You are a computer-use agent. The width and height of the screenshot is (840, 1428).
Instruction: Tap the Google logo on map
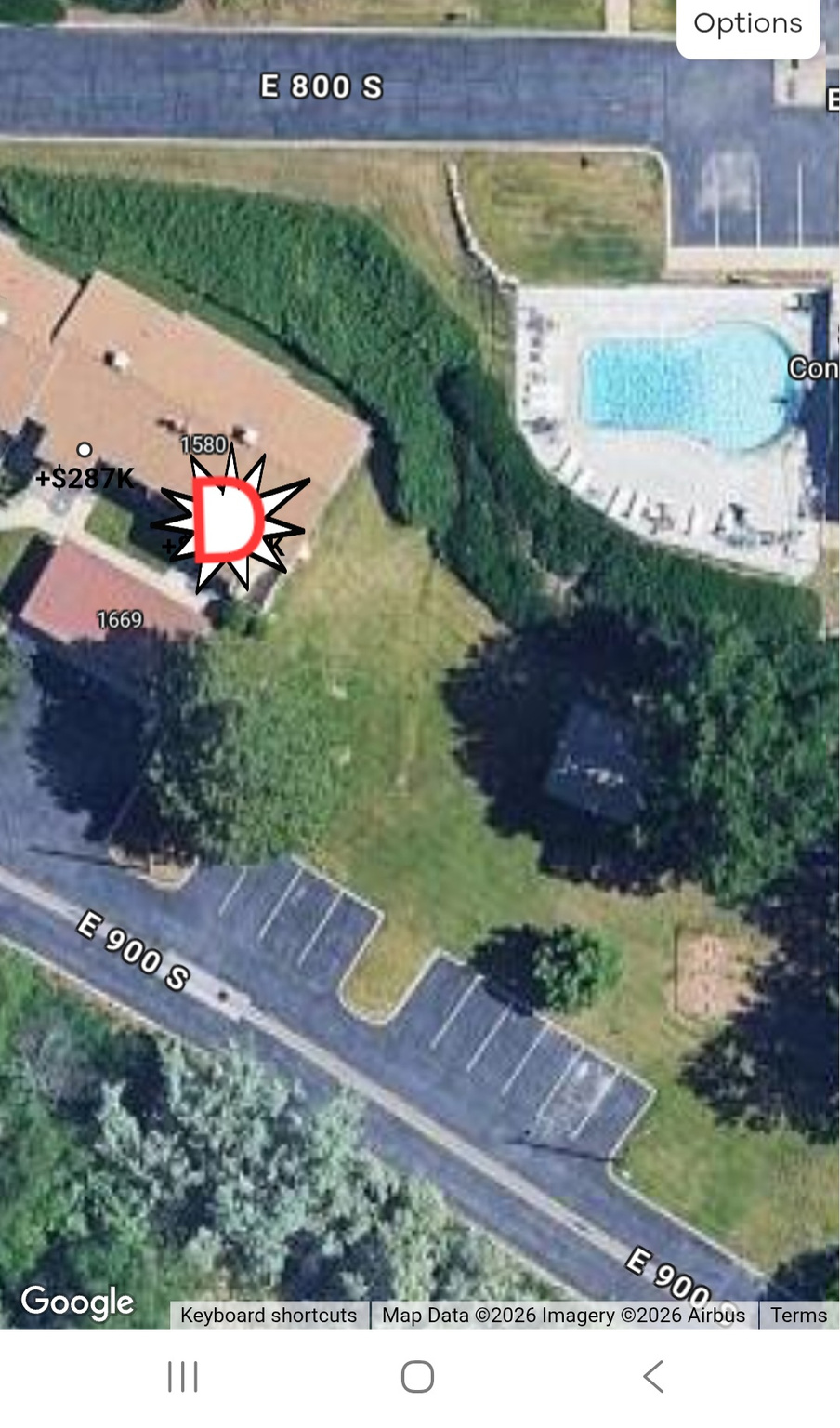[78, 1302]
